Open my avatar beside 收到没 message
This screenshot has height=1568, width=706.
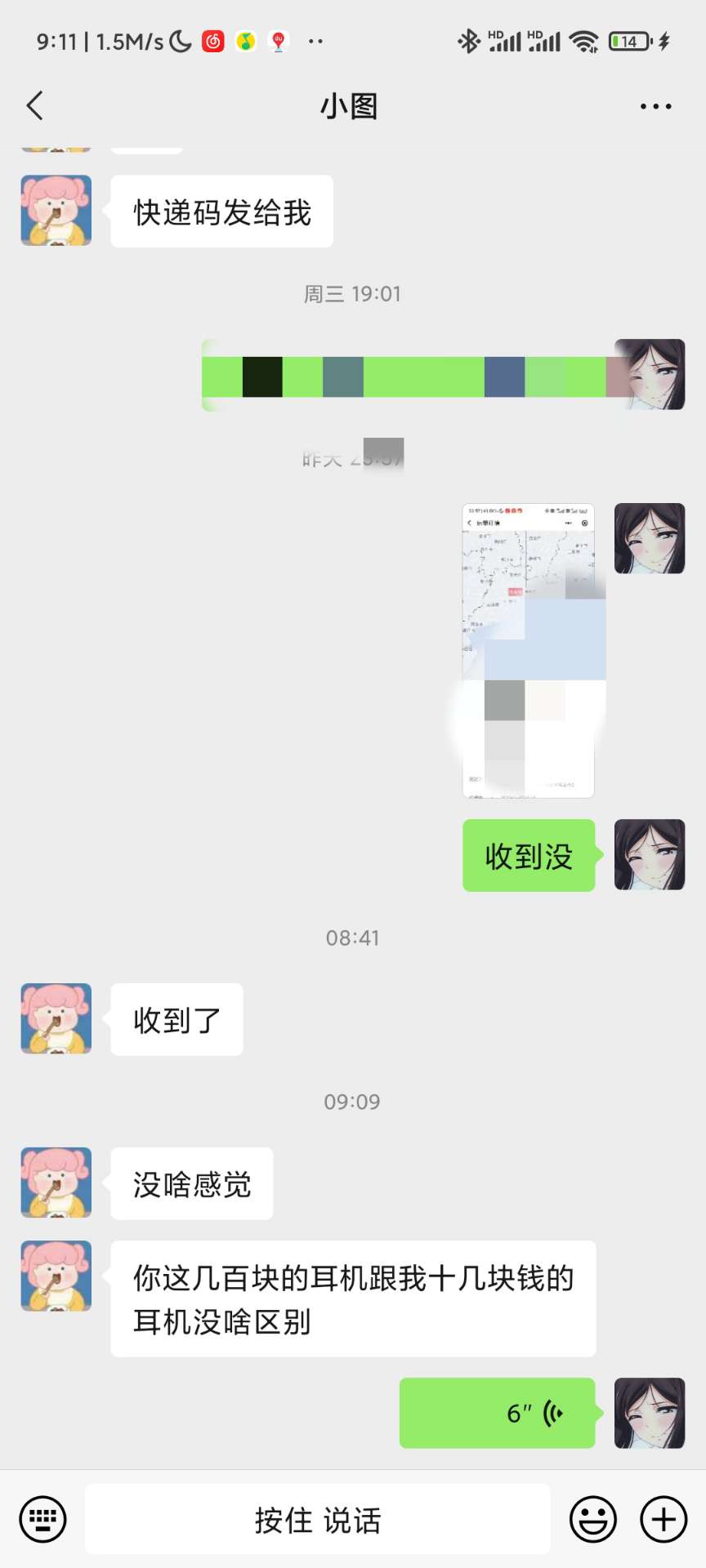coord(649,854)
